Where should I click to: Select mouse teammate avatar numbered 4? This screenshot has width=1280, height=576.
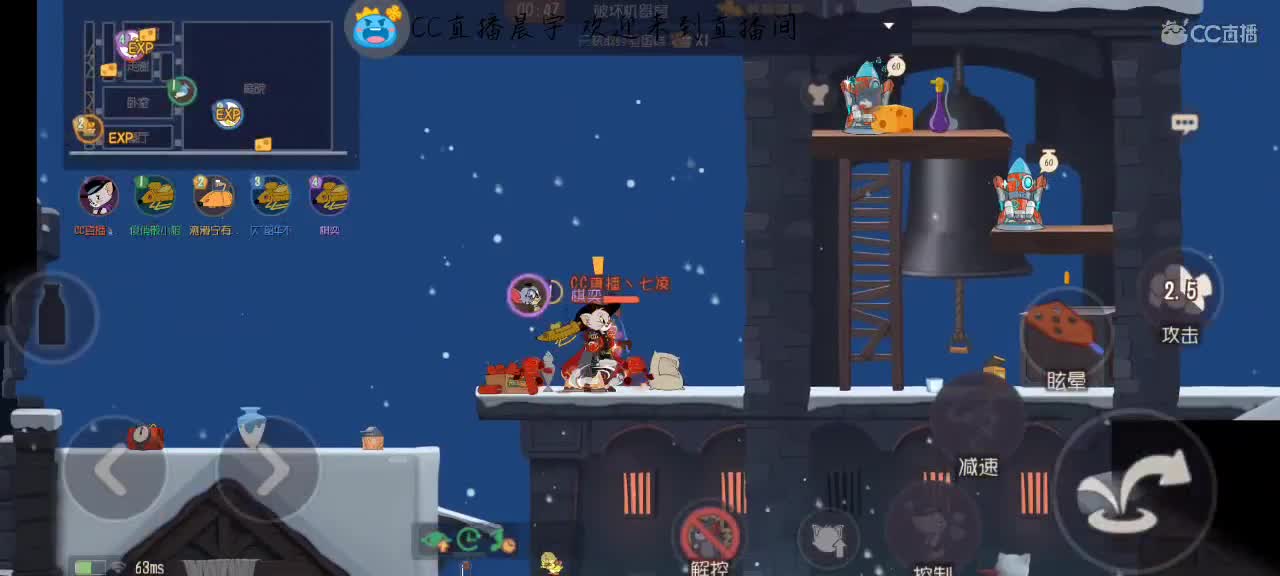point(329,196)
